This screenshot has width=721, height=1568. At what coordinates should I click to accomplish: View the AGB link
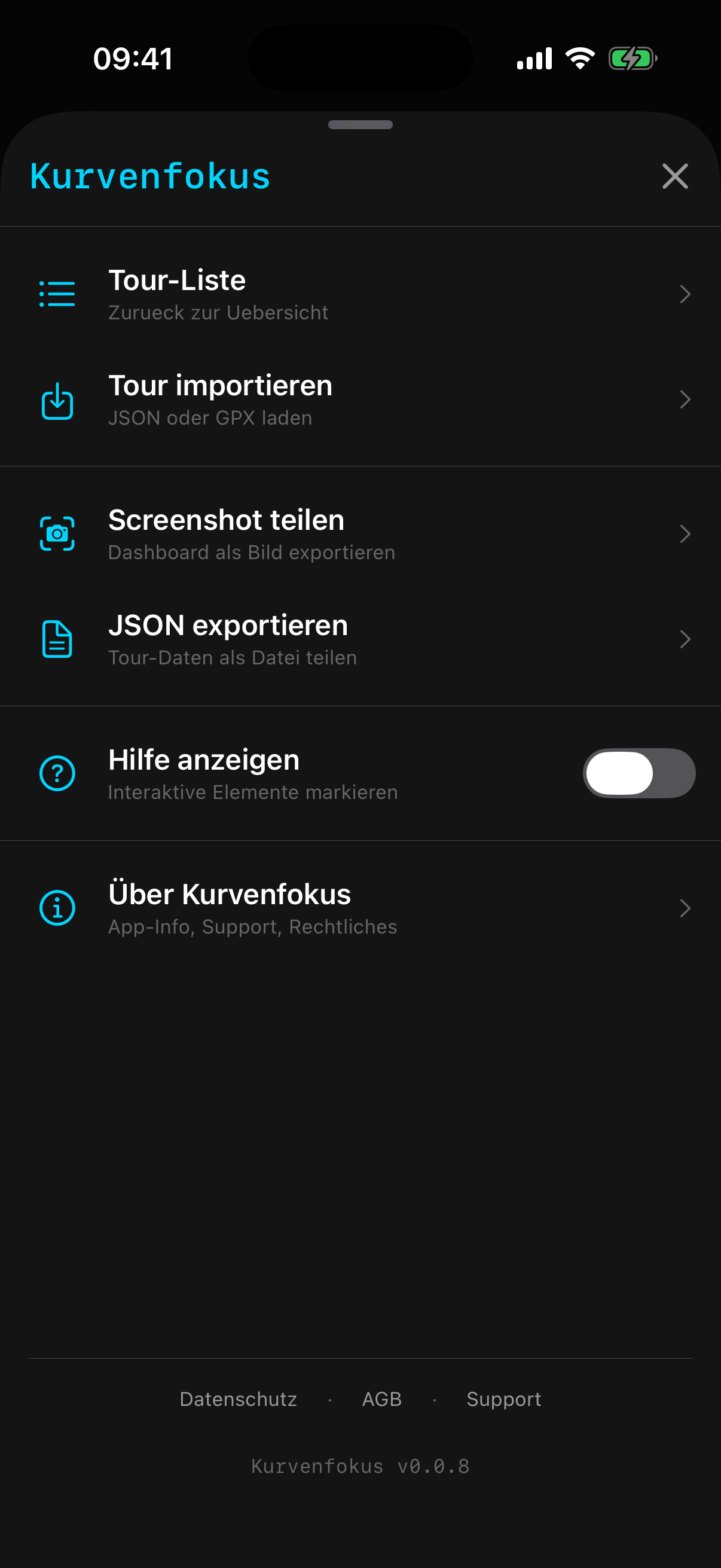click(381, 1399)
